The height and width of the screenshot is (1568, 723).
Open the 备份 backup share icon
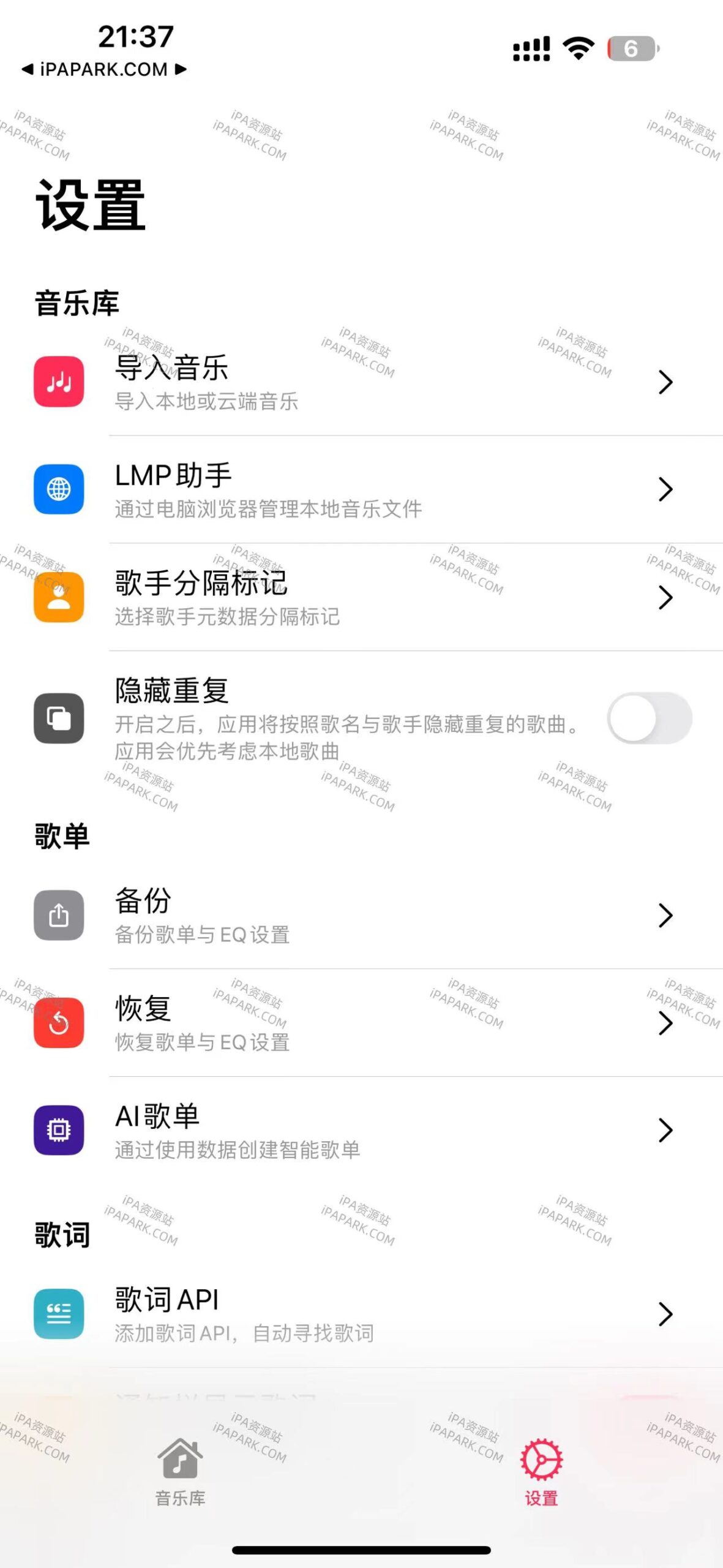click(58, 916)
